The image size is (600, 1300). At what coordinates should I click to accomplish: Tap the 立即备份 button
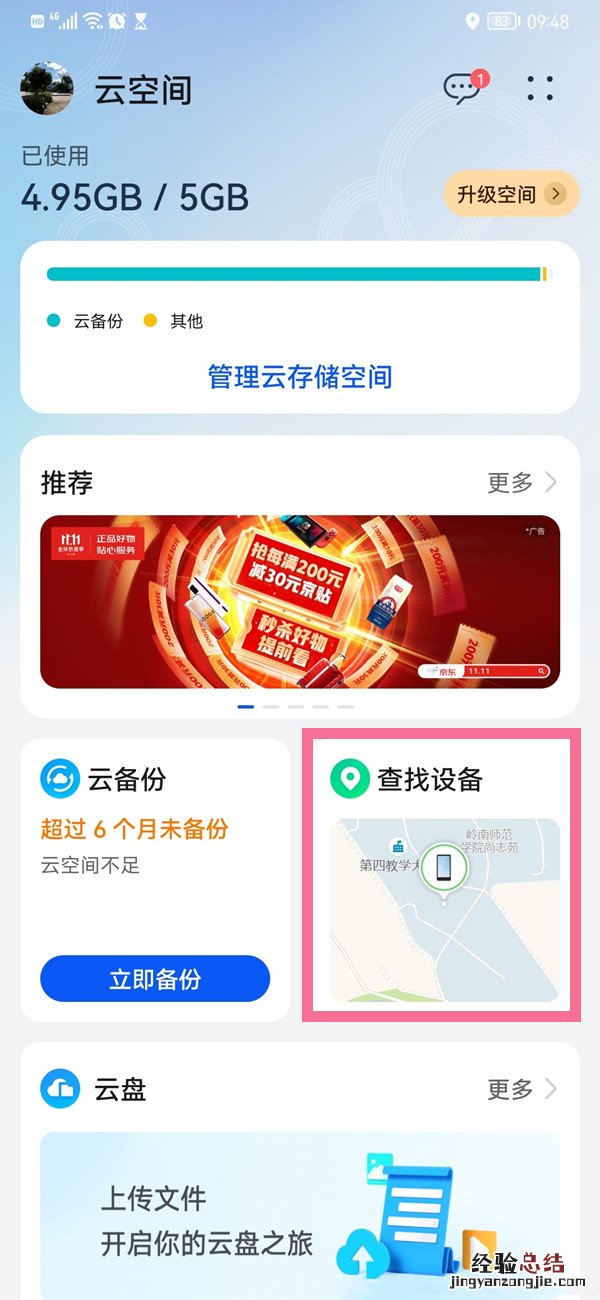click(155, 979)
